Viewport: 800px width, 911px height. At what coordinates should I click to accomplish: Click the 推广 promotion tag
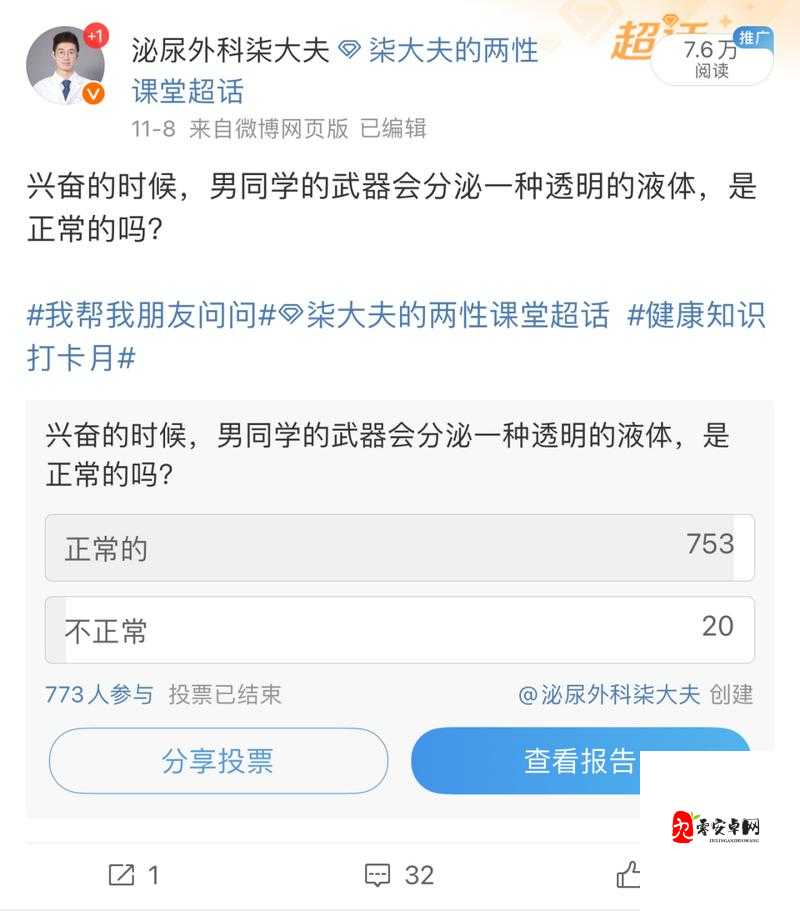point(755,37)
